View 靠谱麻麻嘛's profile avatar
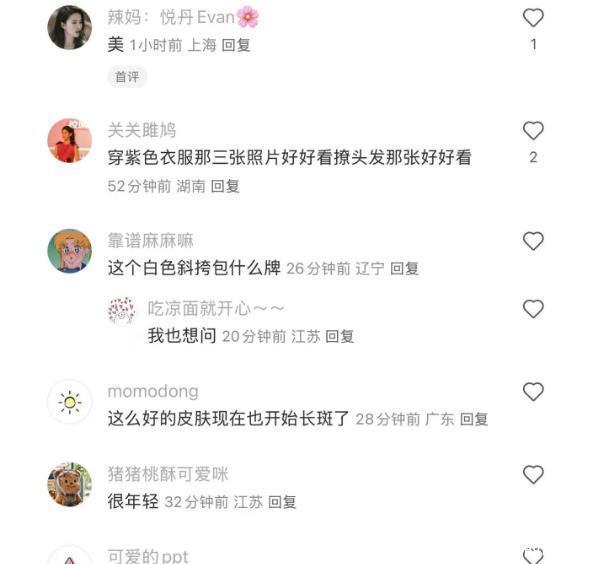The height and width of the screenshot is (564, 601). (x=69, y=251)
